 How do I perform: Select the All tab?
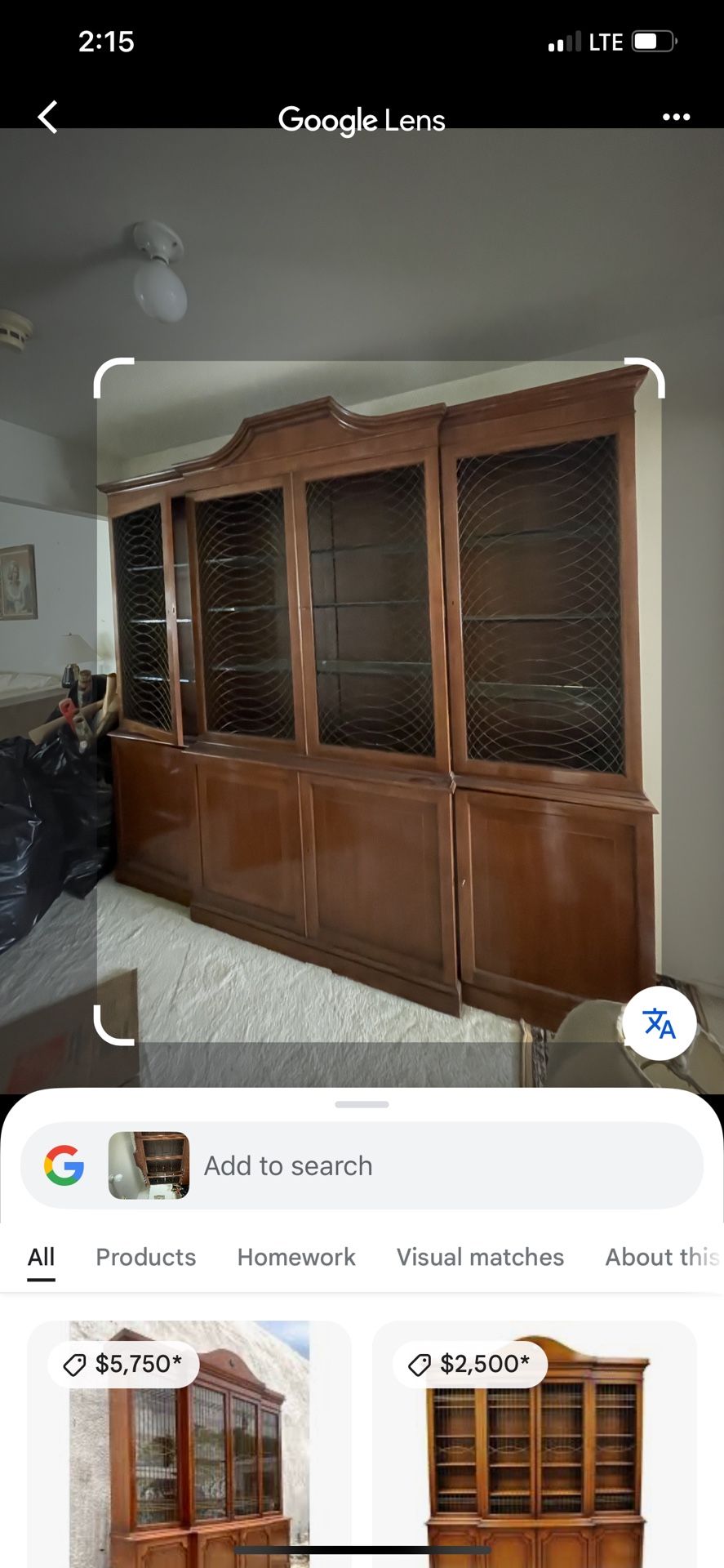coord(41,1257)
